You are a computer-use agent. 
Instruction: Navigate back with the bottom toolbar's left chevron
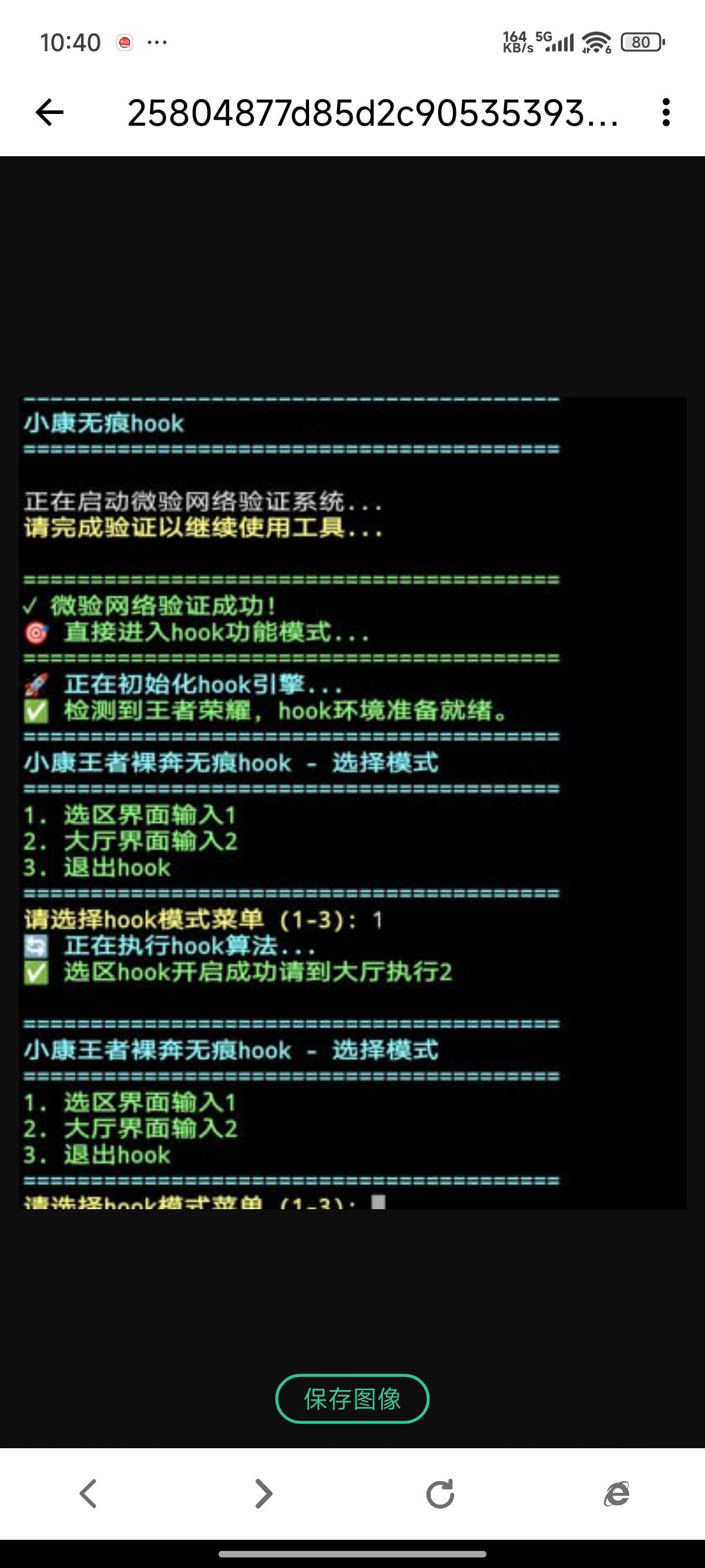(x=88, y=1494)
